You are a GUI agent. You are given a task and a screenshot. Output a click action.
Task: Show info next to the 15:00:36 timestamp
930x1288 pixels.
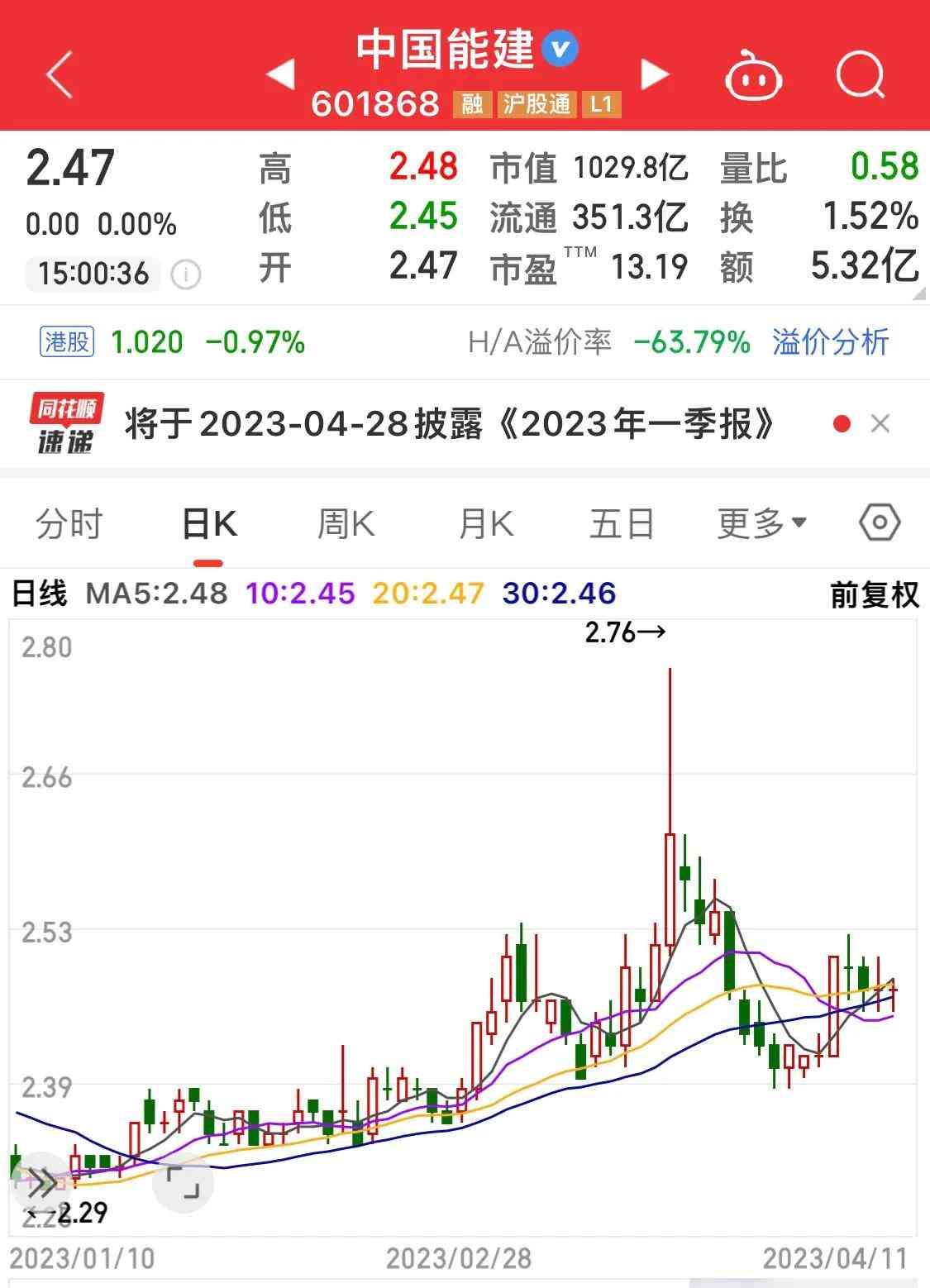(185, 274)
